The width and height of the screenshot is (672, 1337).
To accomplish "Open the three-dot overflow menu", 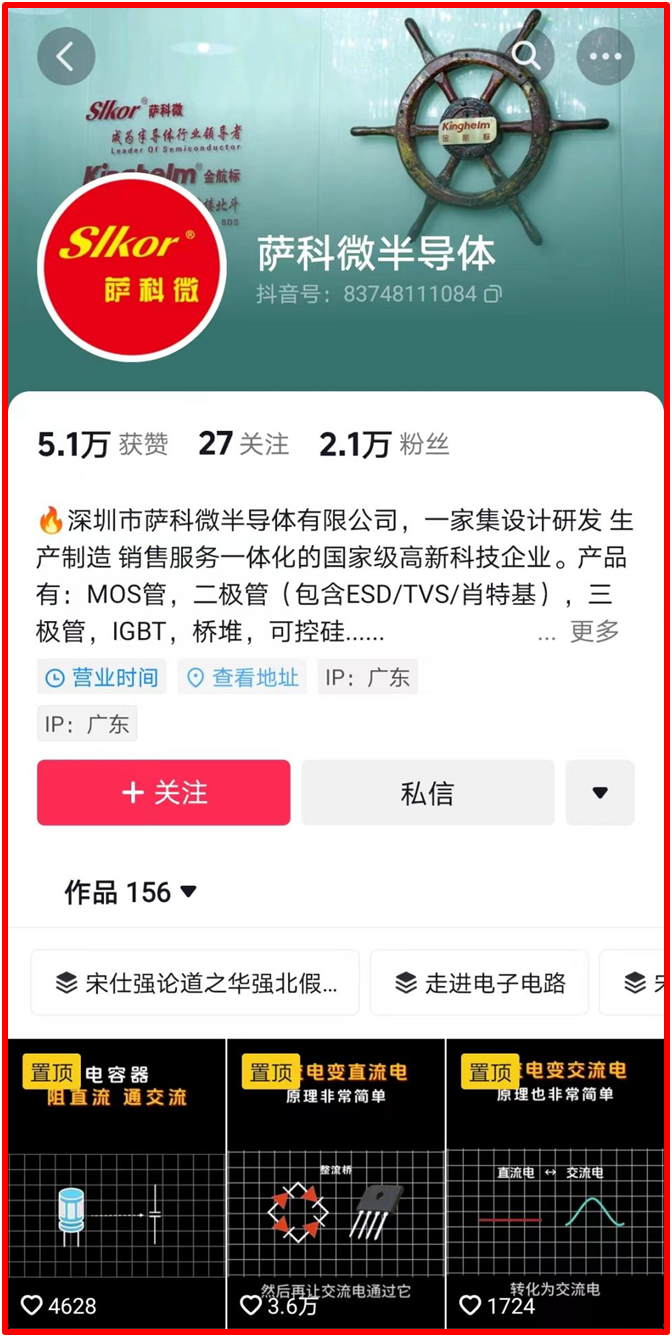I will pyautogui.click(x=605, y=56).
